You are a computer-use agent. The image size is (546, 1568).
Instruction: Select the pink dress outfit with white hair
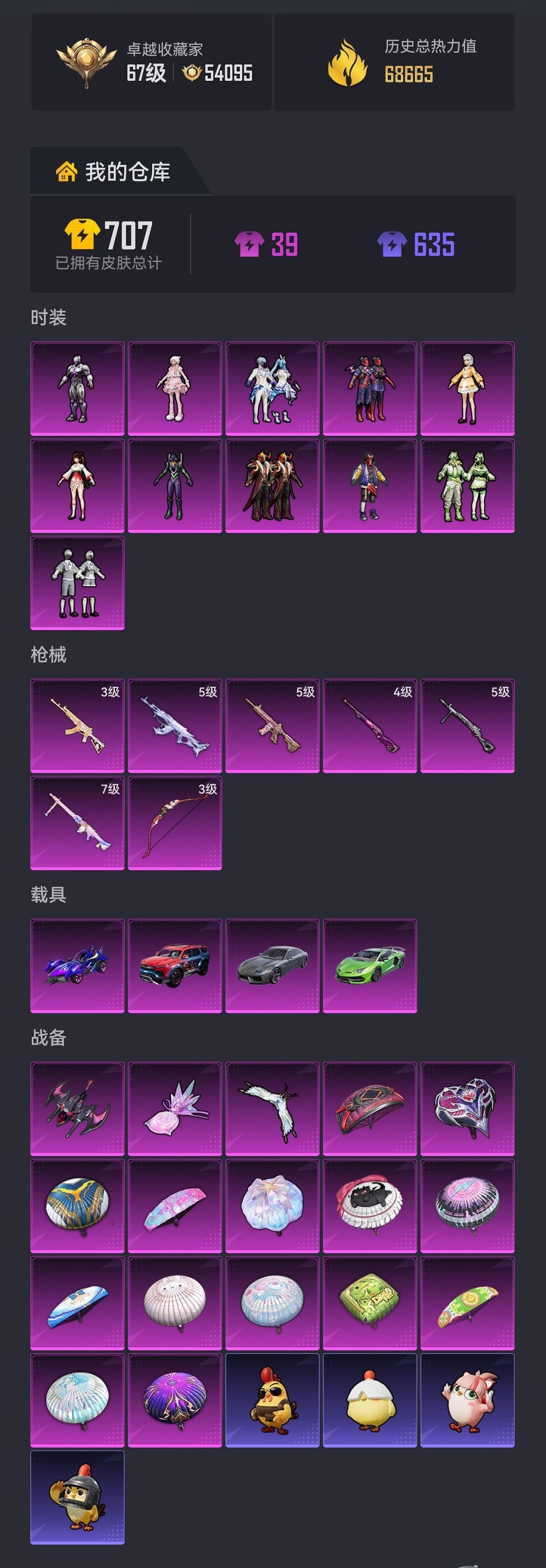click(x=175, y=389)
